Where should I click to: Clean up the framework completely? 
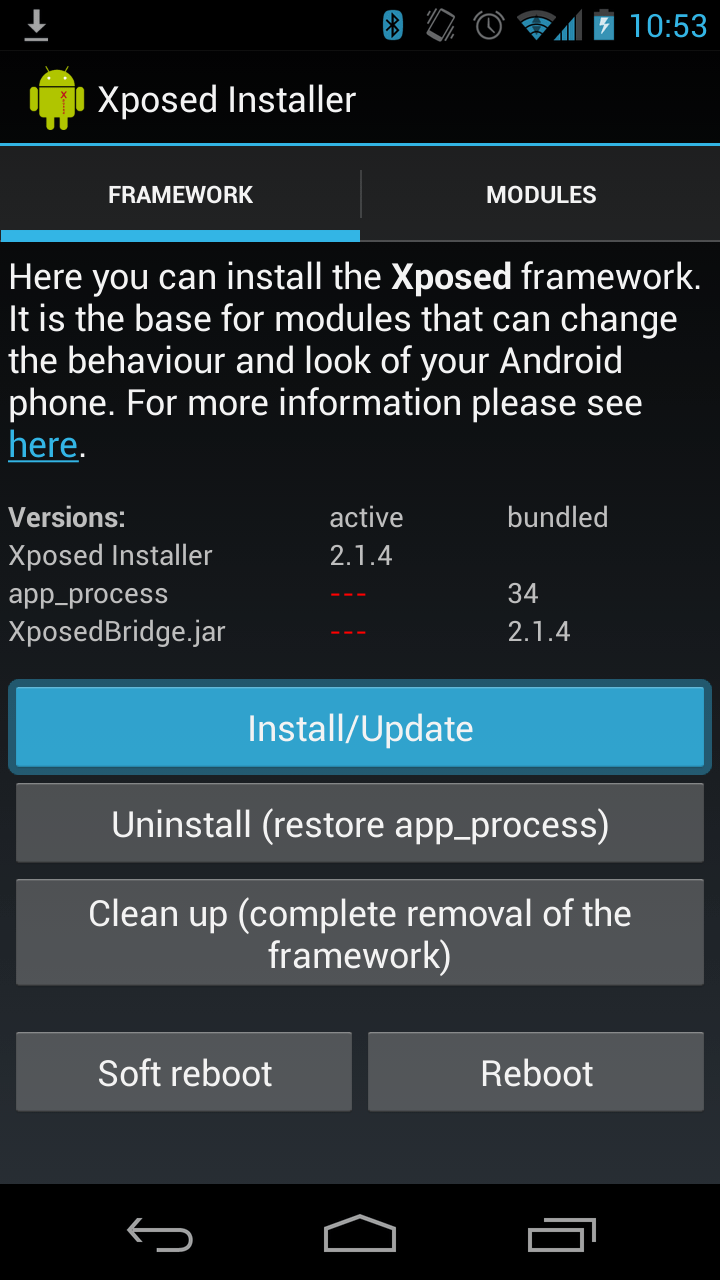coord(360,934)
